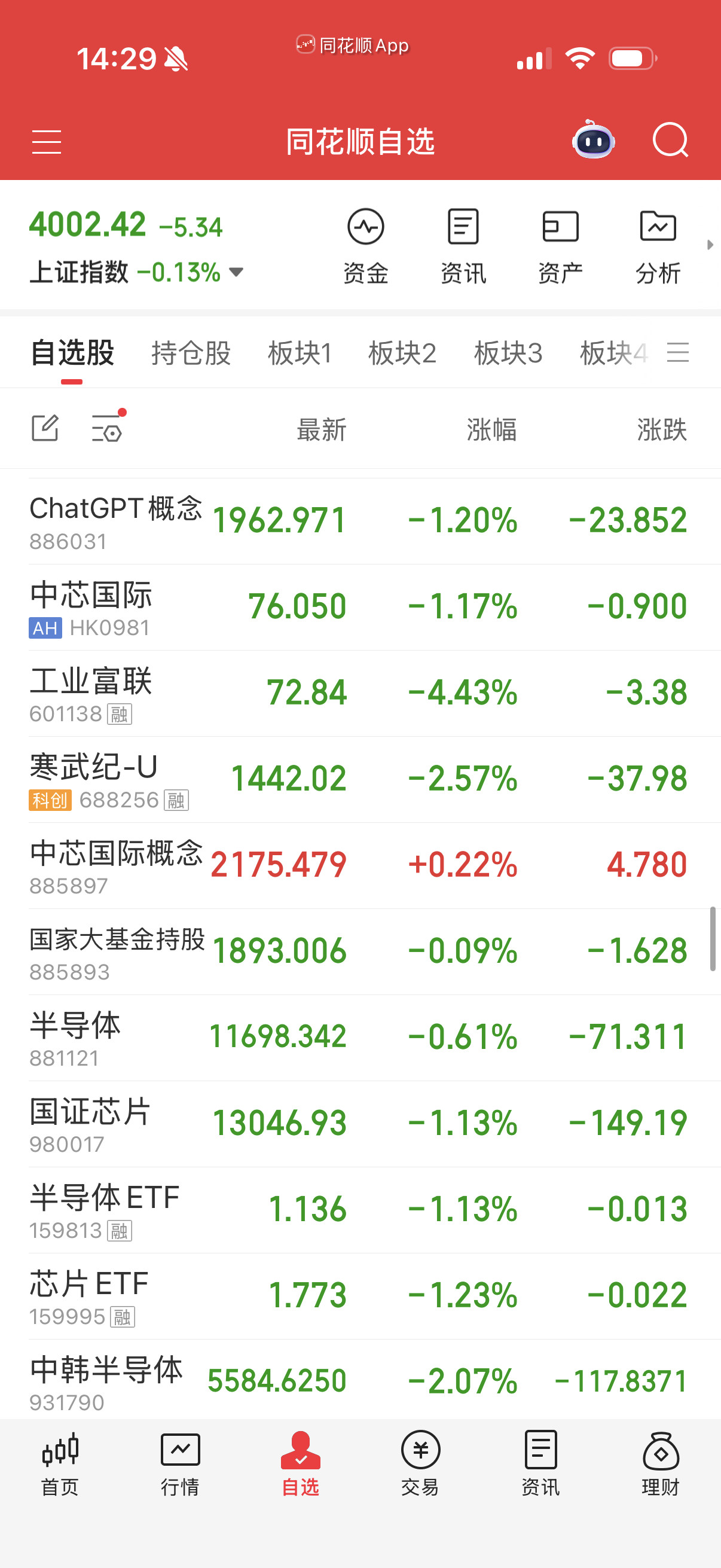Open the 资产 (assets) icon
The image size is (721, 1568).
coord(560,243)
